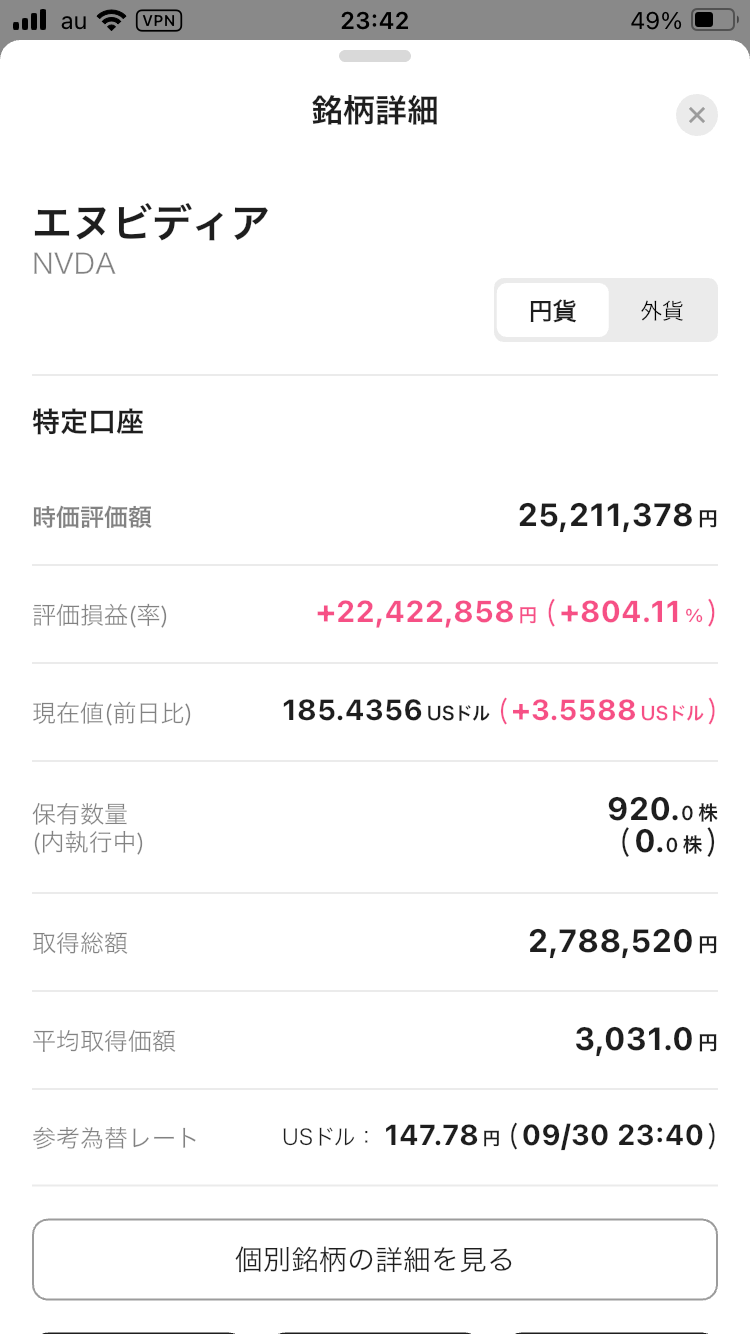Select the 円貨 segment
This screenshot has width=750, height=1334.
(x=552, y=311)
